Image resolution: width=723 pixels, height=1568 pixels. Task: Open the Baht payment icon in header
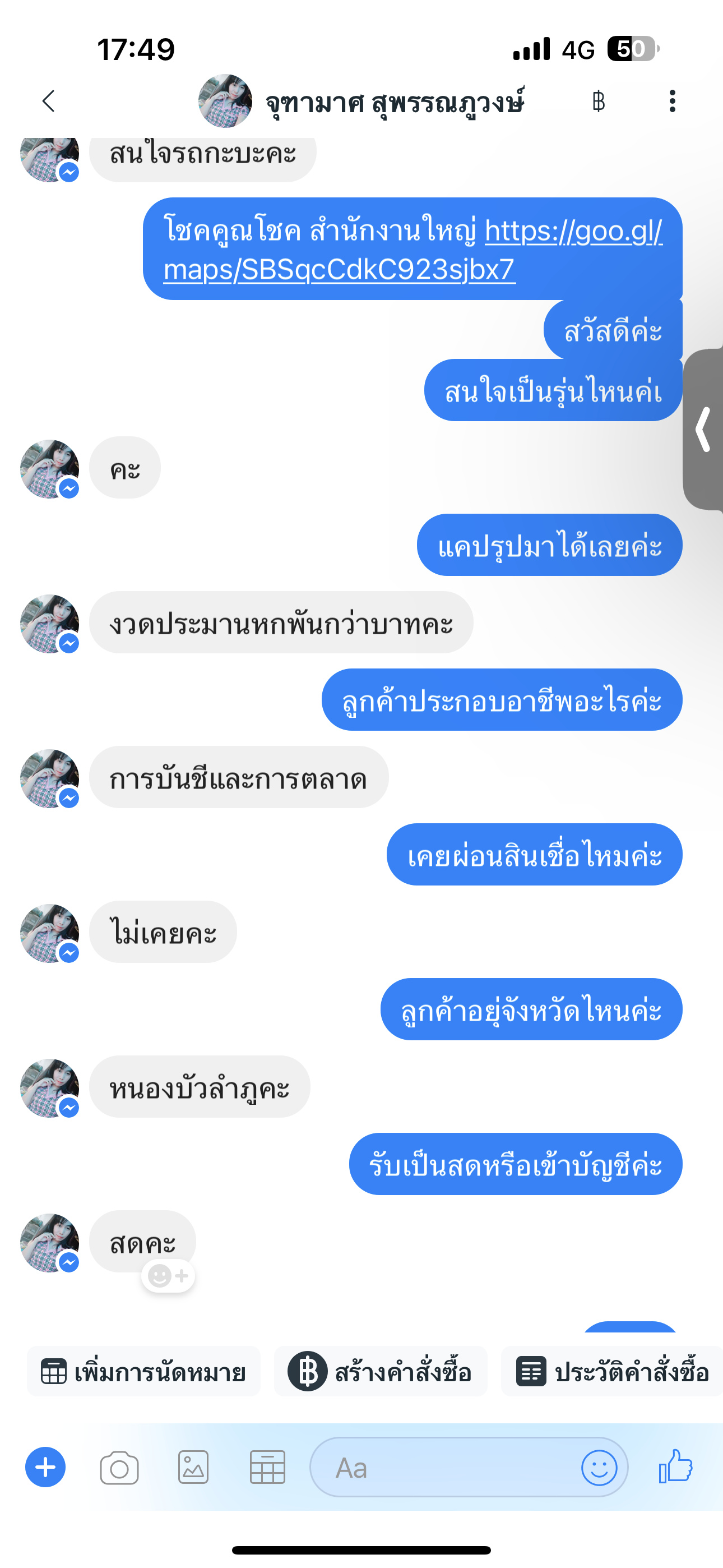[x=598, y=101]
